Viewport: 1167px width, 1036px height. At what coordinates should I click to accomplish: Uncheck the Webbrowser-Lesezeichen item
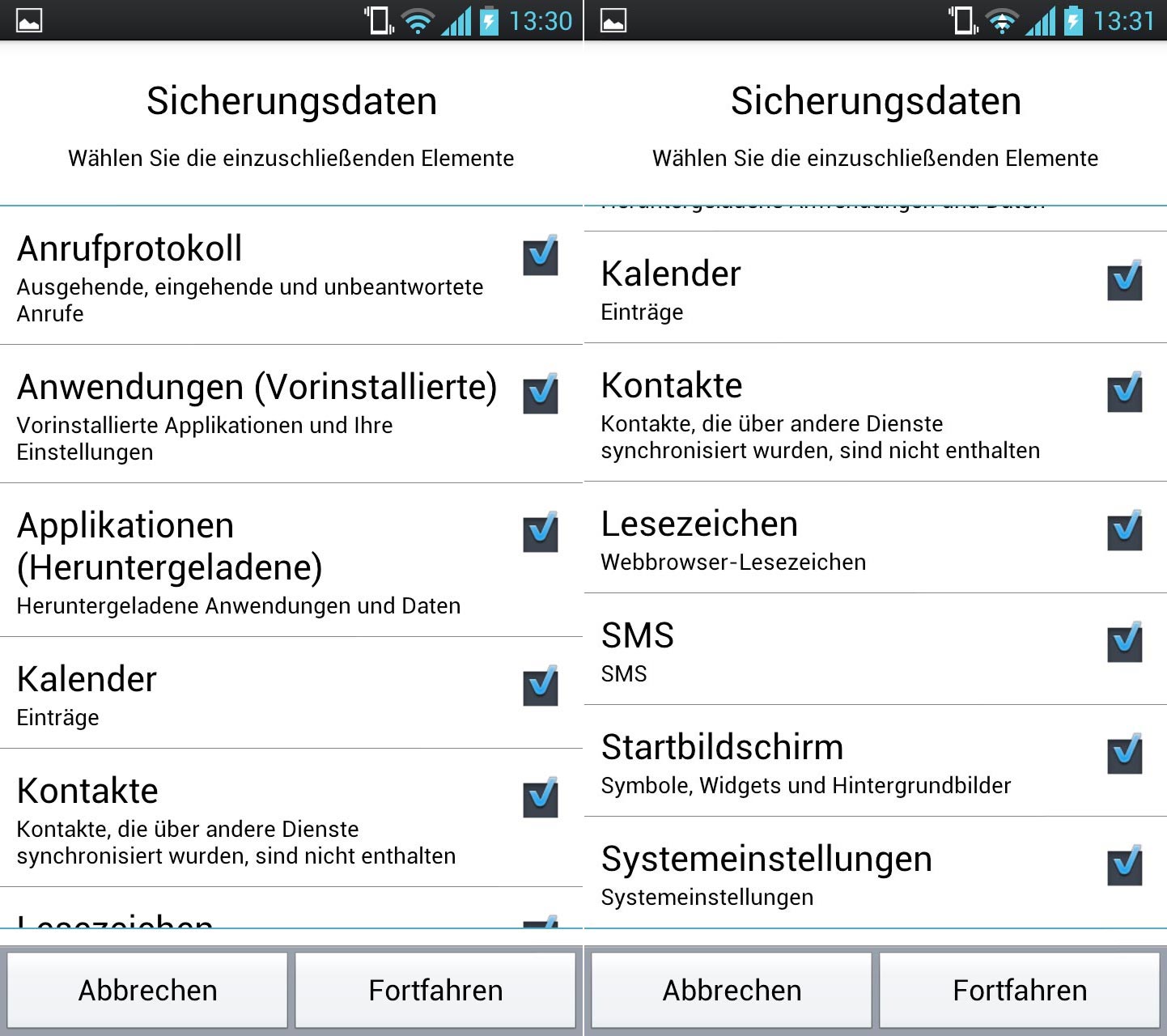(1125, 532)
